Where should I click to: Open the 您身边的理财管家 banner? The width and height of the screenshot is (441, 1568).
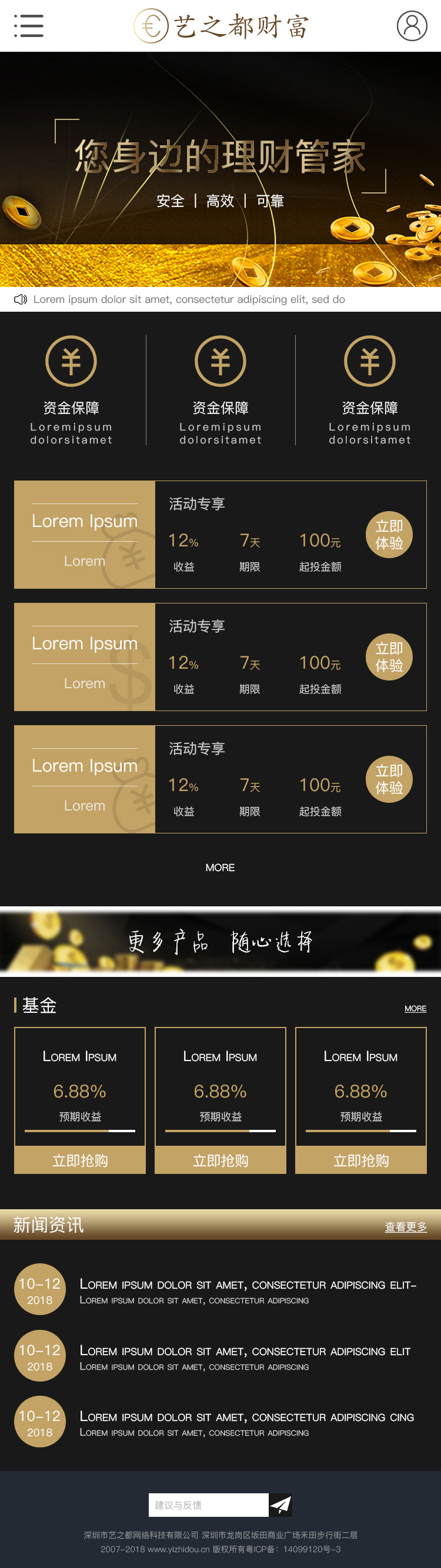[220, 169]
